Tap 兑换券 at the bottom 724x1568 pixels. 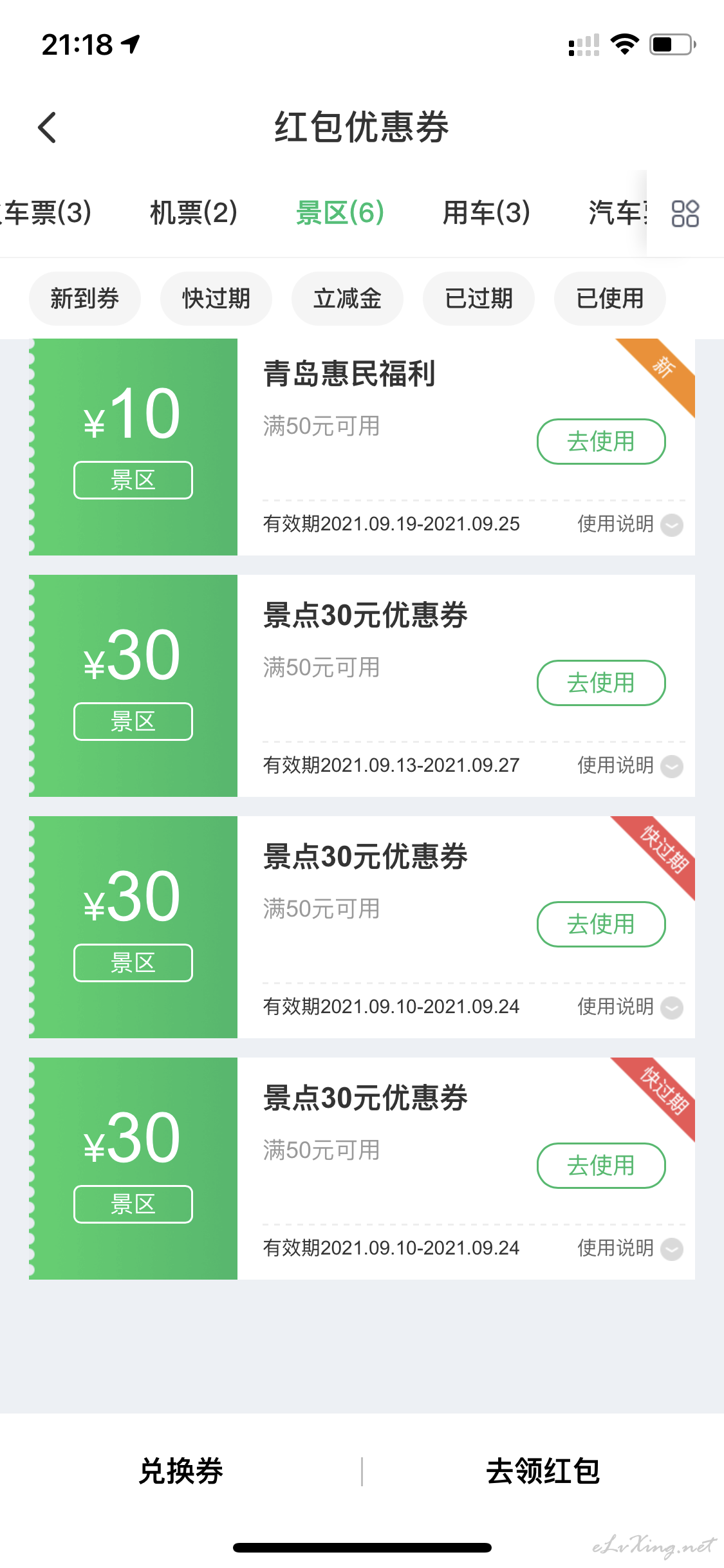pyautogui.click(x=181, y=1471)
